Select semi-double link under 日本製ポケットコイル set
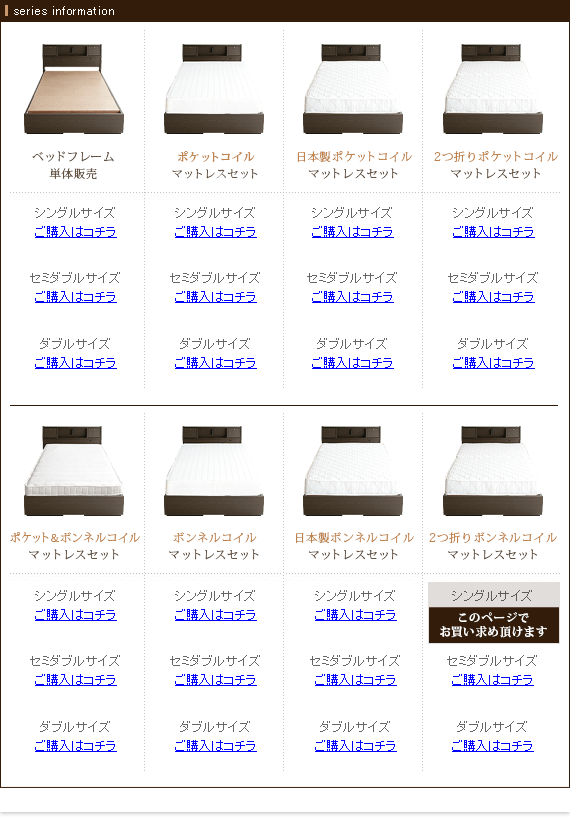Image resolution: width=570 pixels, height=839 pixels. coord(352,297)
